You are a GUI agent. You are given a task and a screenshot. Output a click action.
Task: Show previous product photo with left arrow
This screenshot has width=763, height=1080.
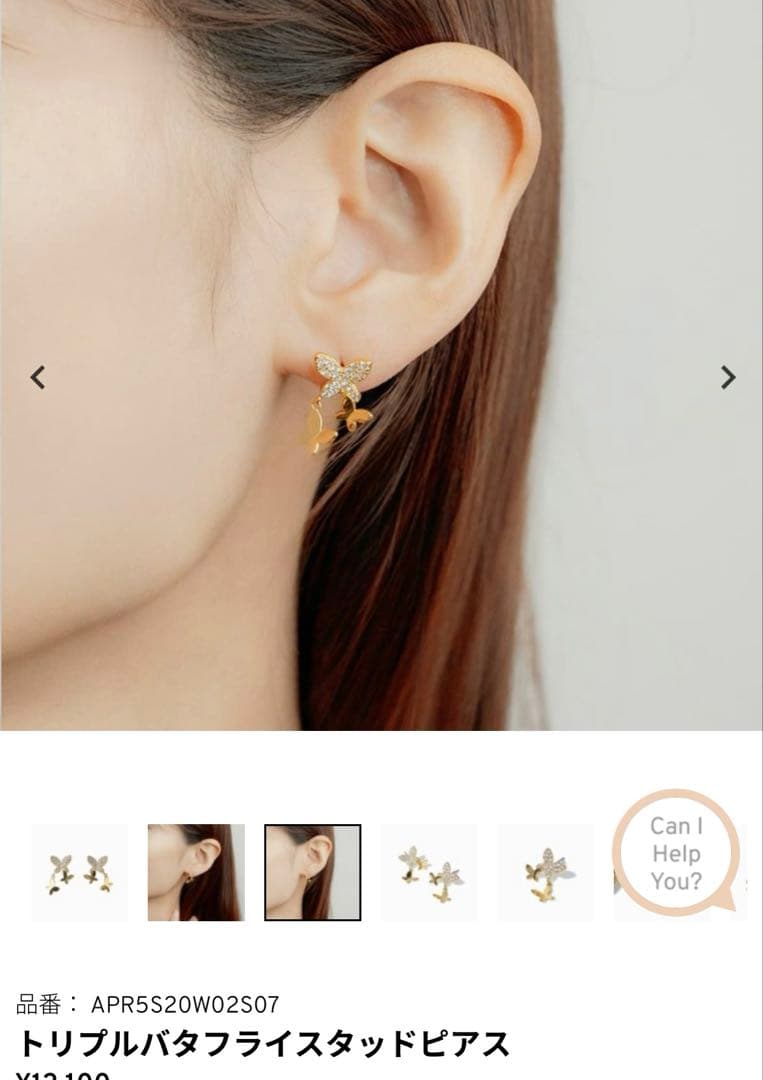pos(37,376)
